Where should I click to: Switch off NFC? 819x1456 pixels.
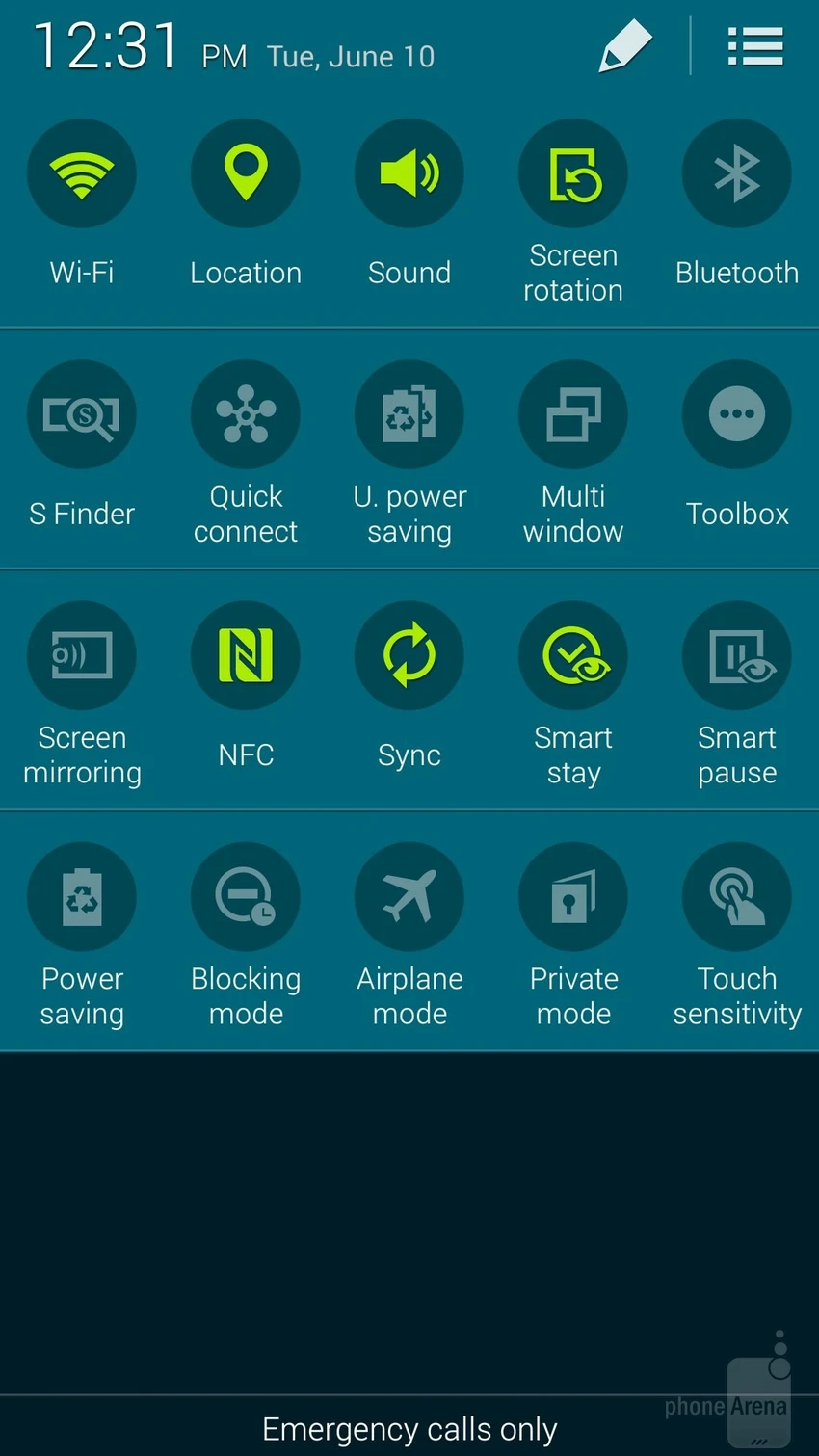click(x=246, y=655)
